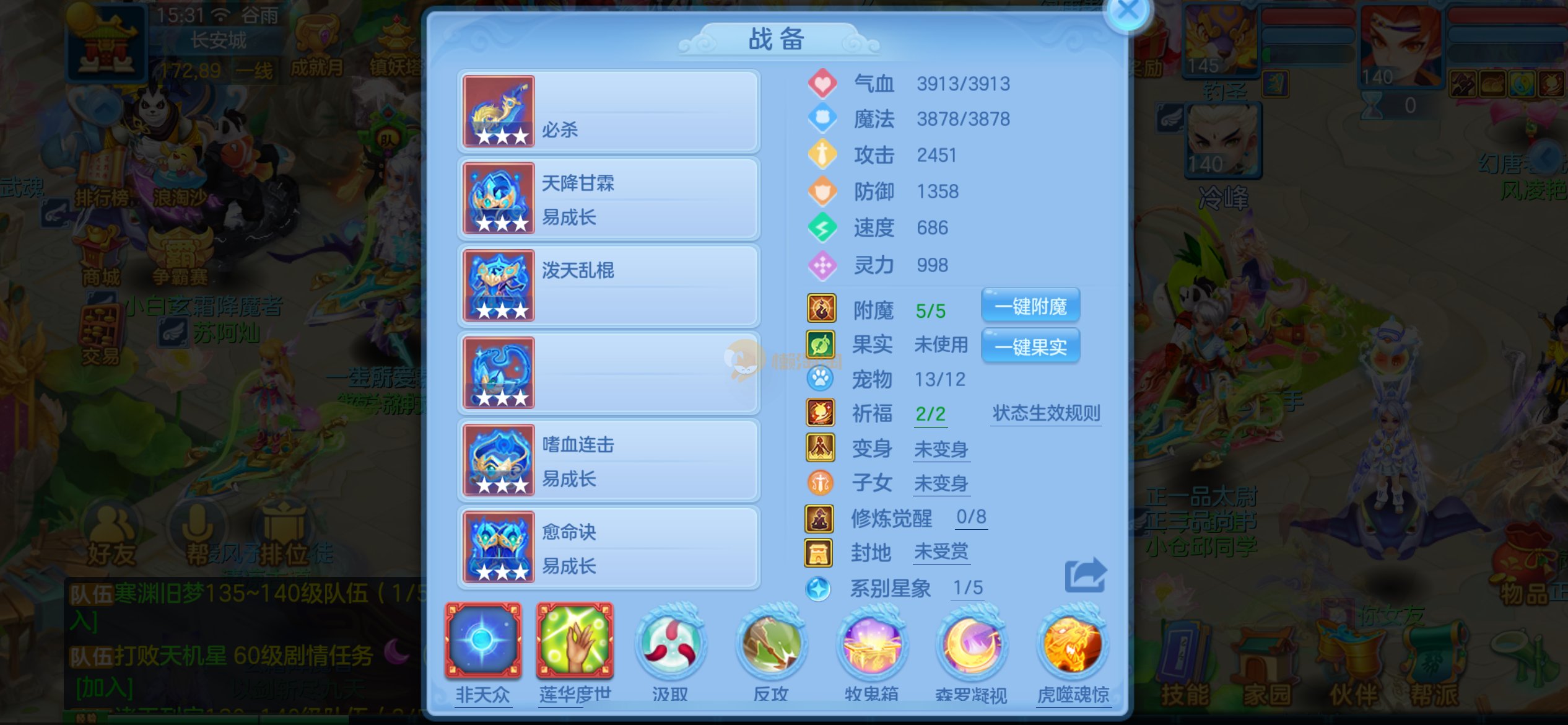1568x725 pixels.
Task: Tap the 汲取 skill icon
Action: [x=671, y=644]
